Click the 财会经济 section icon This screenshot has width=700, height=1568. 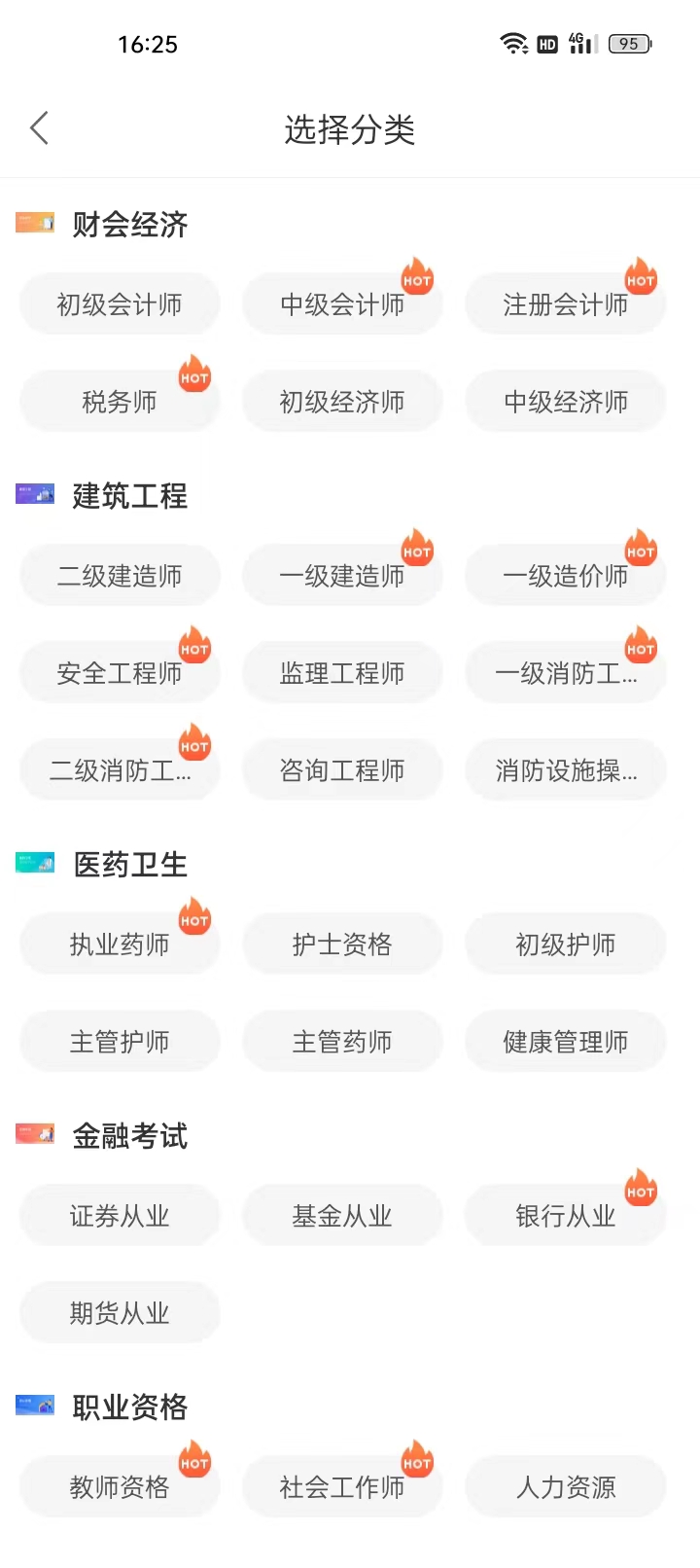[x=35, y=224]
